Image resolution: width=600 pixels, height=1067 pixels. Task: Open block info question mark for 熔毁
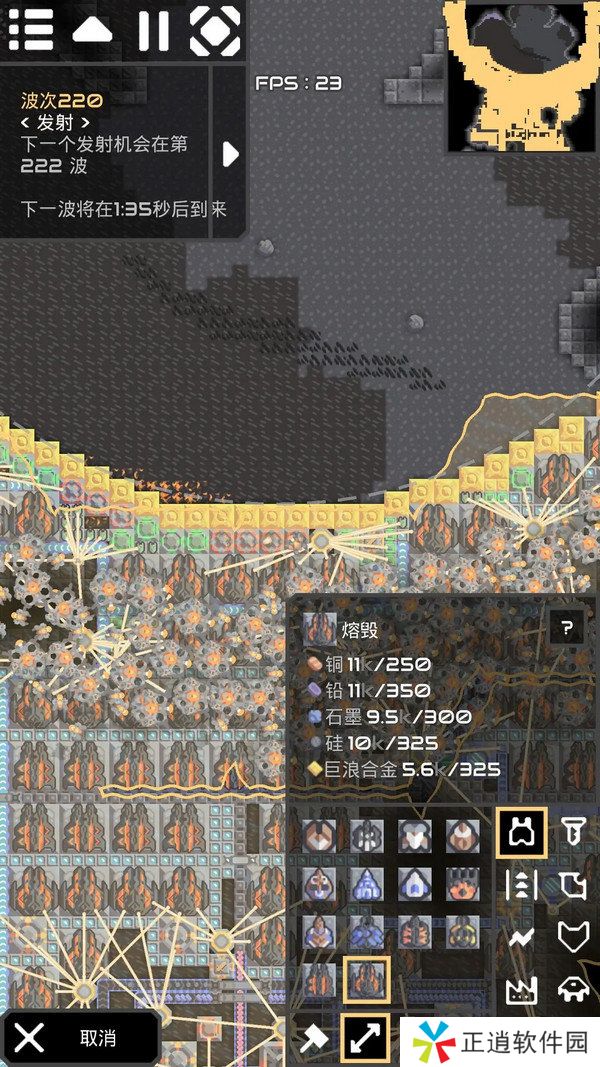click(567, 628)
